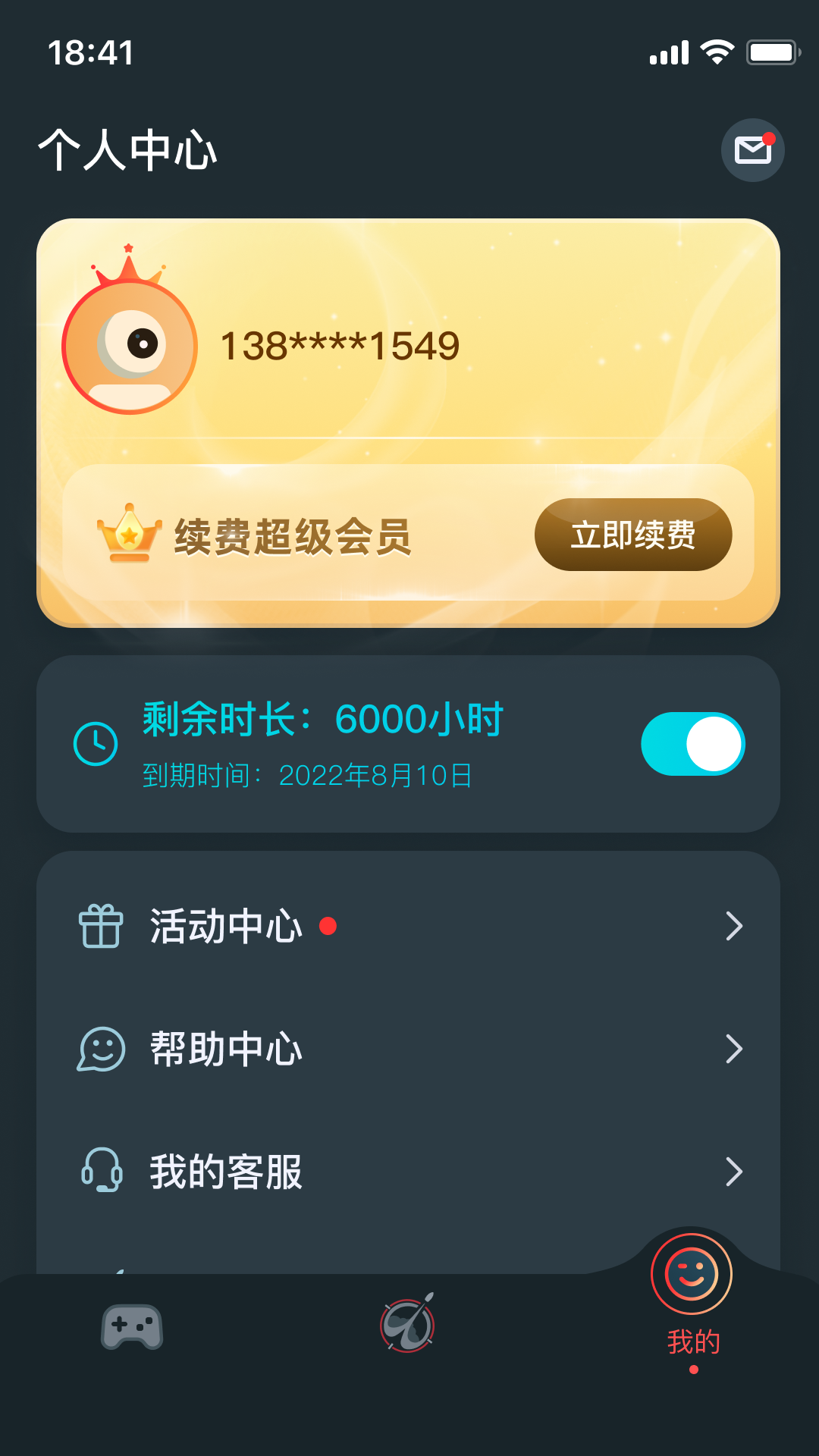Disable the cyan membership time switch
The height and width of the screenshot is (1456, 819).
[x=692, y=745]
